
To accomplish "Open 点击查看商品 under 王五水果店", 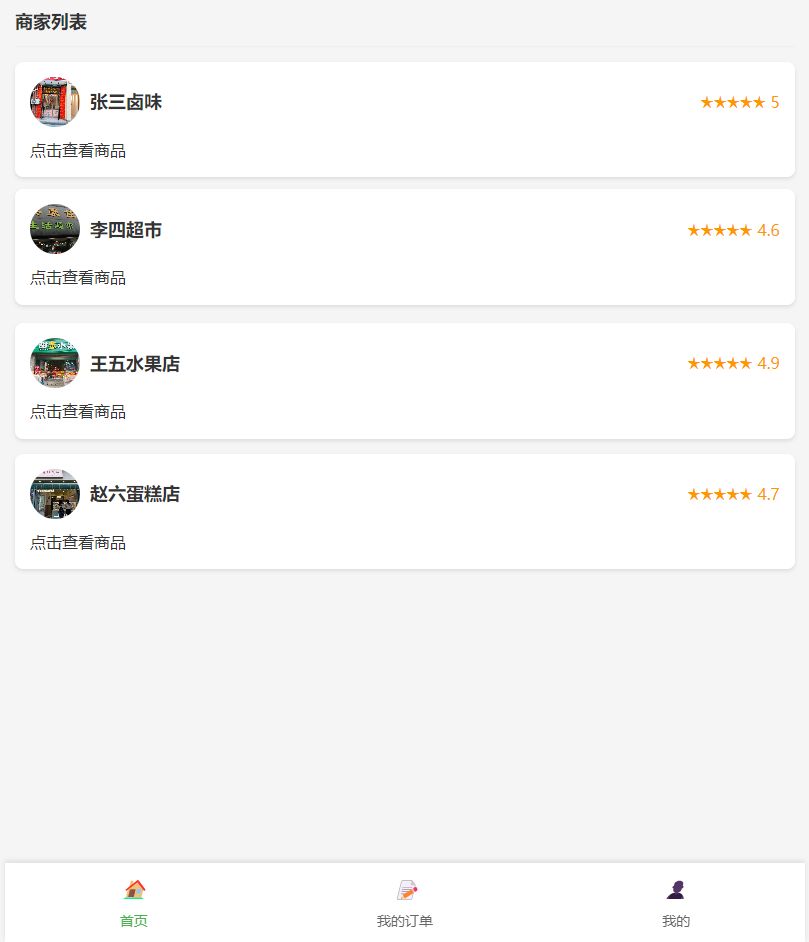I will point(77,411).
